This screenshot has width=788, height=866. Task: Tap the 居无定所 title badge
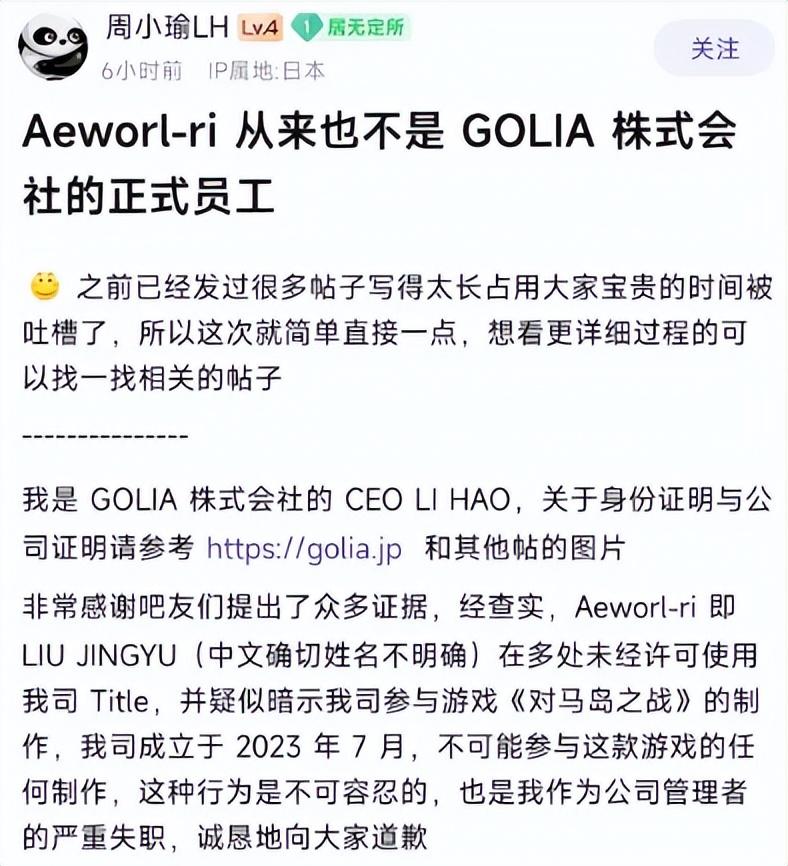pyautogui.click(x=353, y=28)
